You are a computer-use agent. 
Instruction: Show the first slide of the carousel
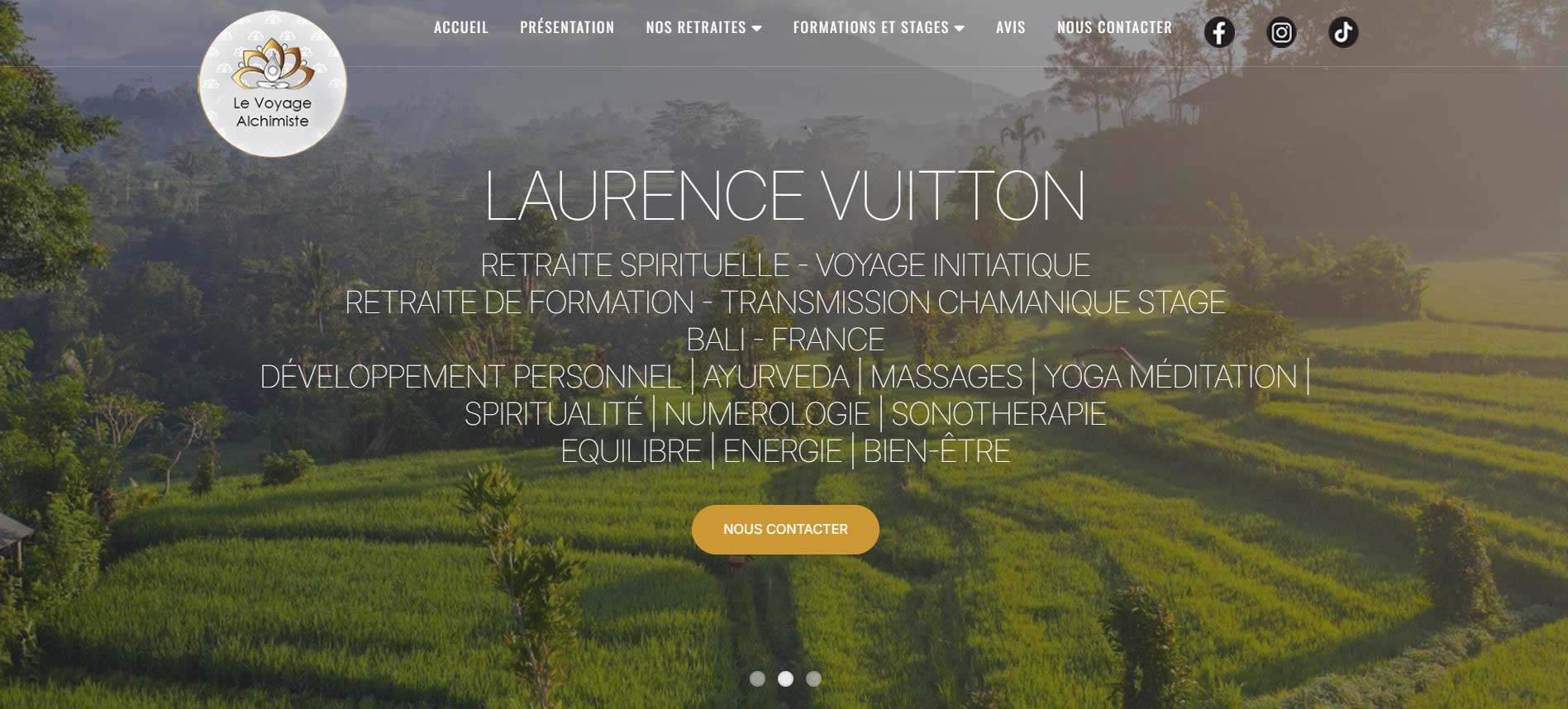pyautogui.click(x=757, y=678)
